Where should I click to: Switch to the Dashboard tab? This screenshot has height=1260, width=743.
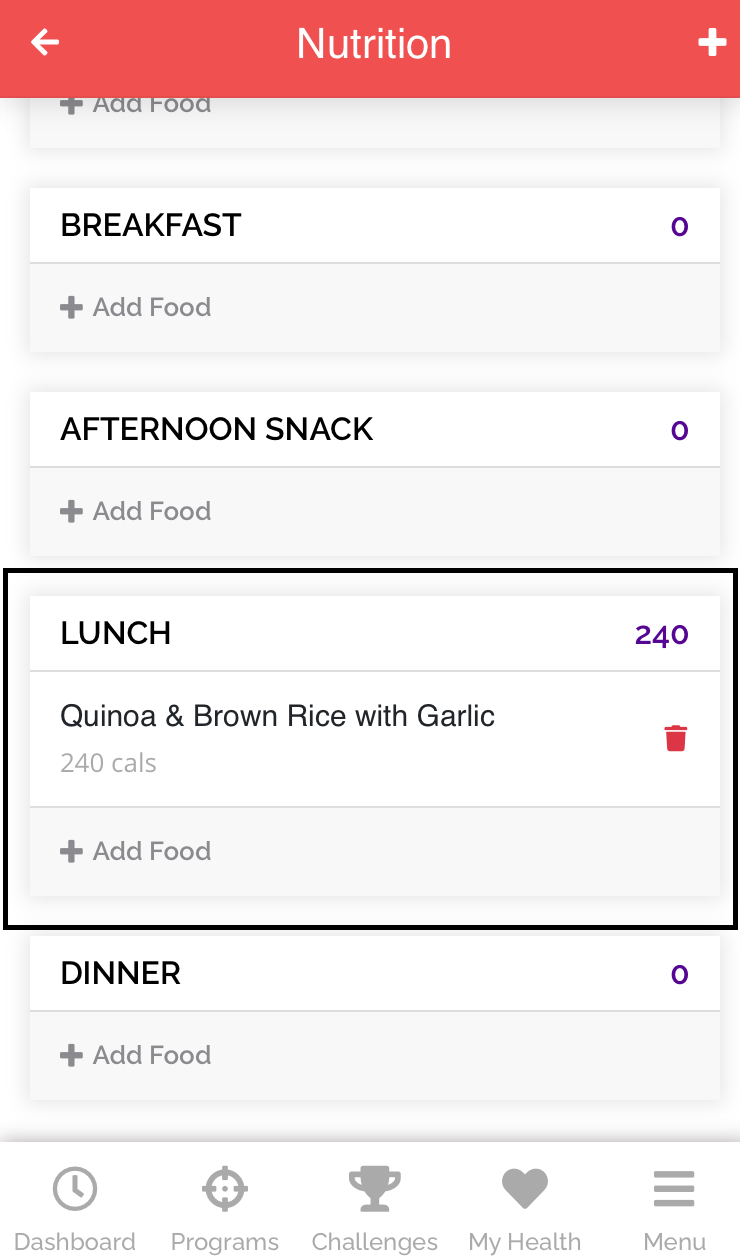[75, 1209]
